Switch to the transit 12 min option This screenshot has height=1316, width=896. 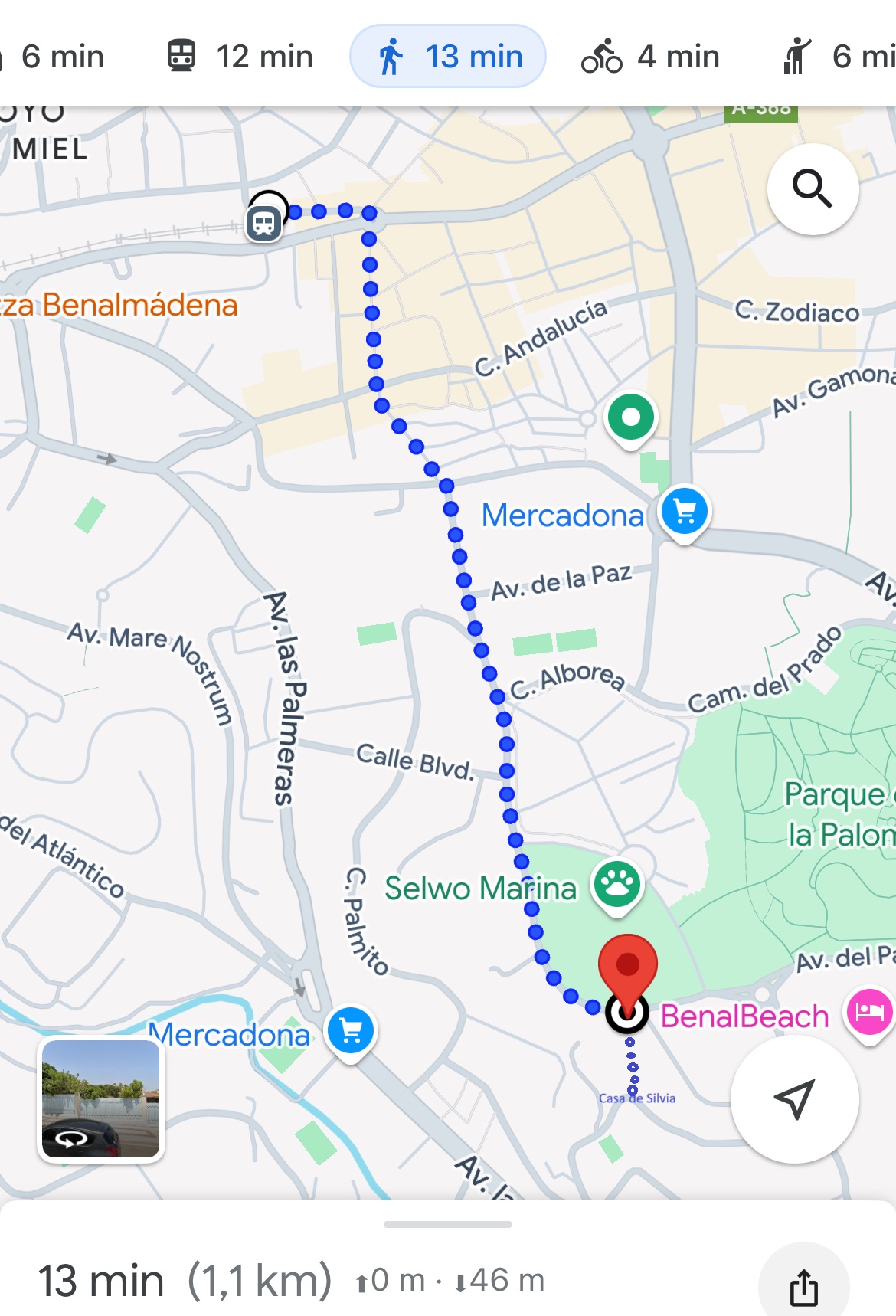tap(240, 57)
